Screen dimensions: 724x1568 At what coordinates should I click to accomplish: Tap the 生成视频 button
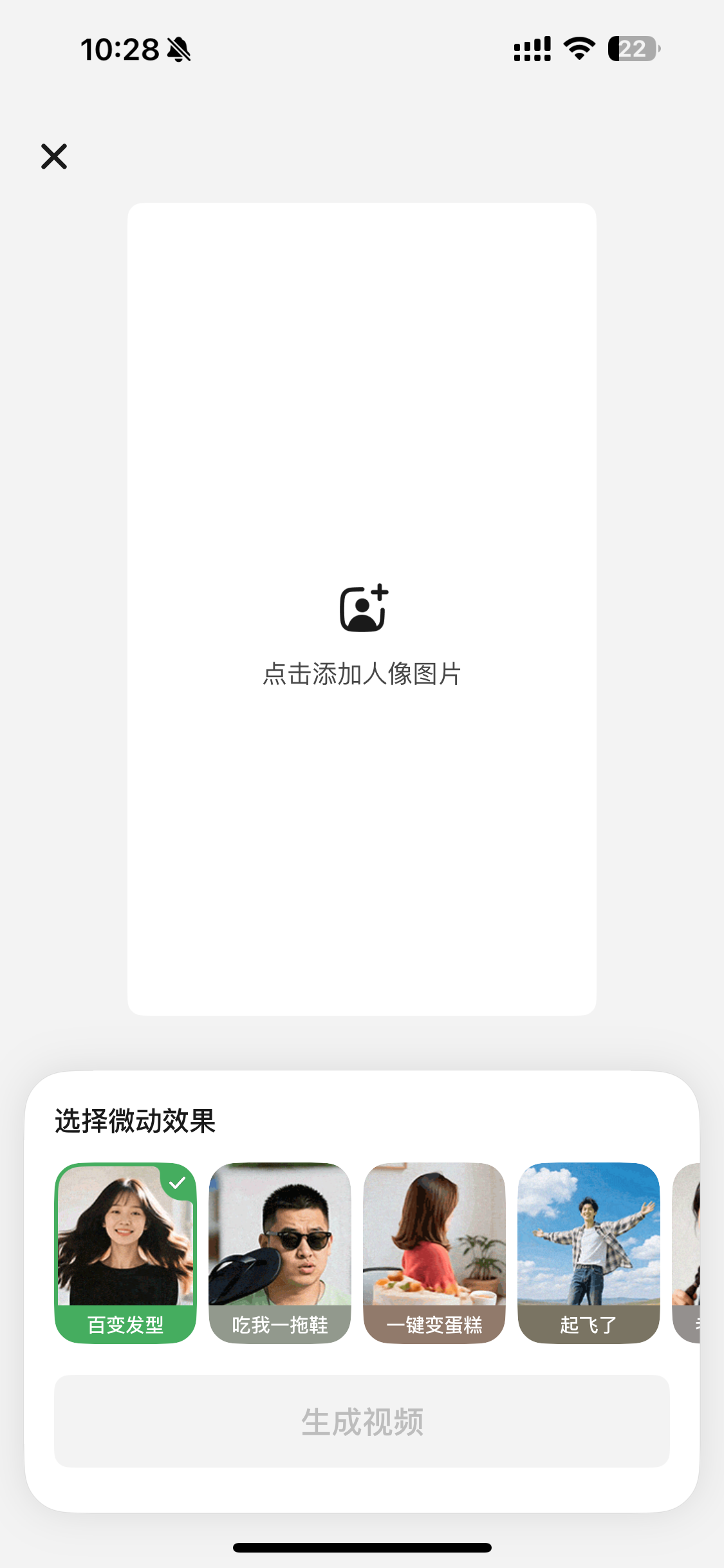coord(362,1421)
